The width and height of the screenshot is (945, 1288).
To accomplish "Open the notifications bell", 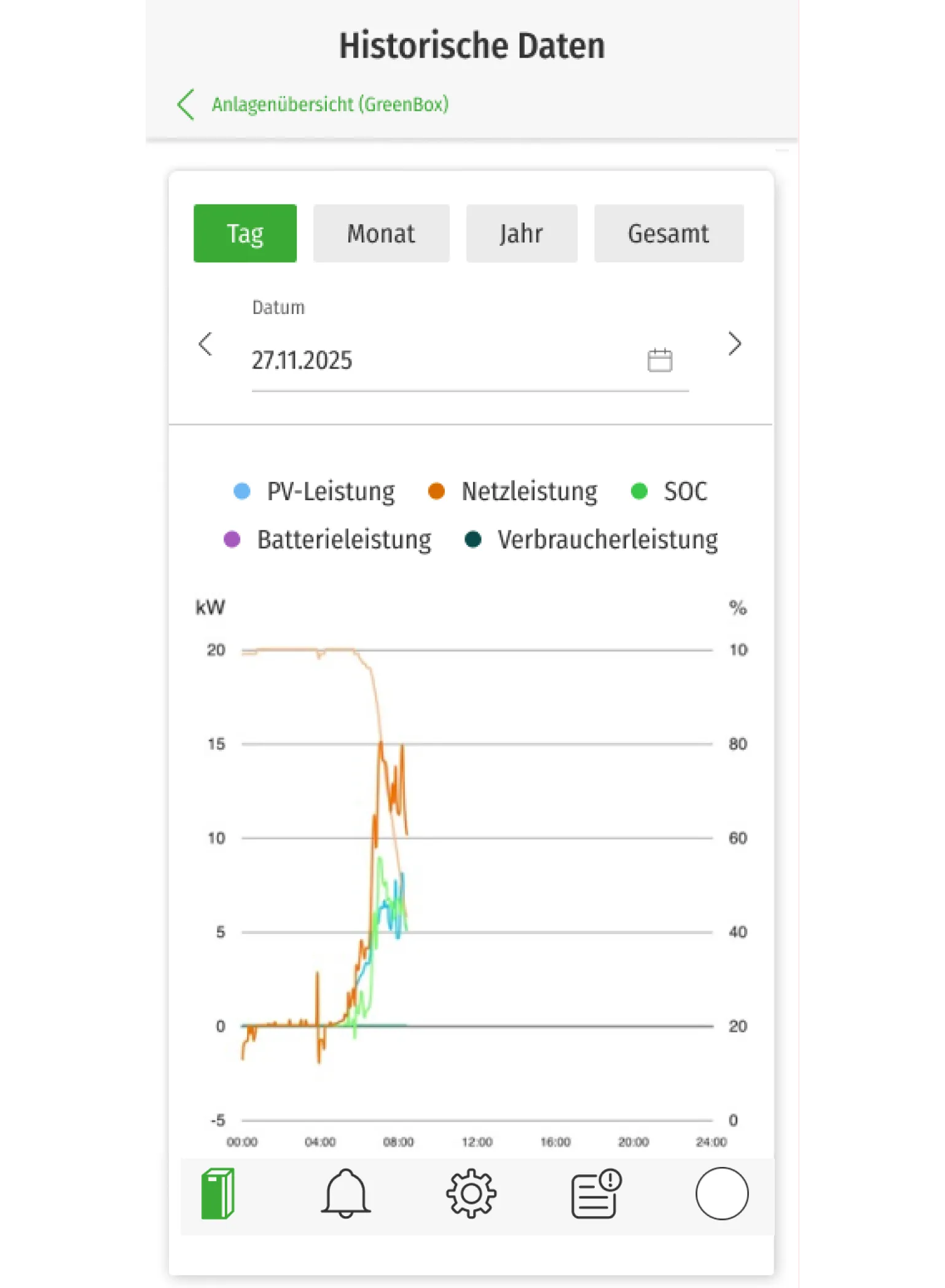I will pos(345,1193).
